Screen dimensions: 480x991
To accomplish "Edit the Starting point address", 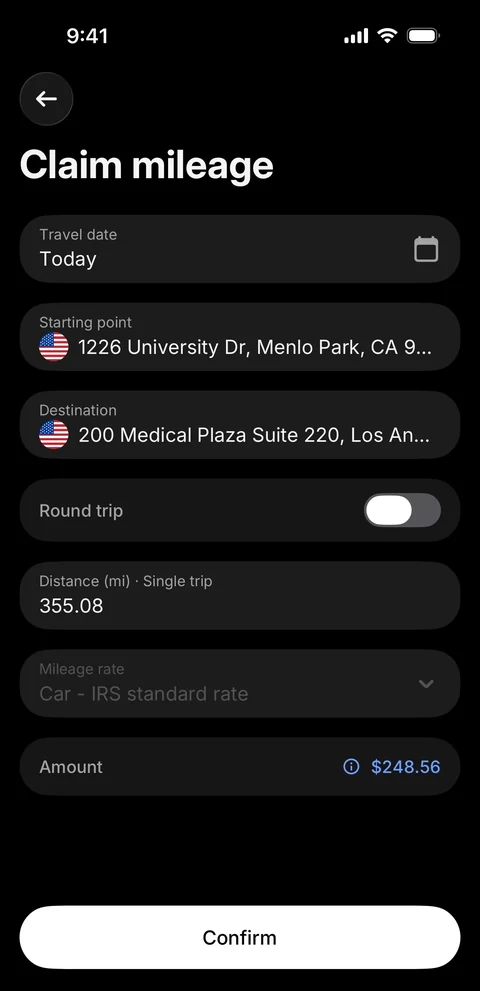I will [x=240, y=336].
